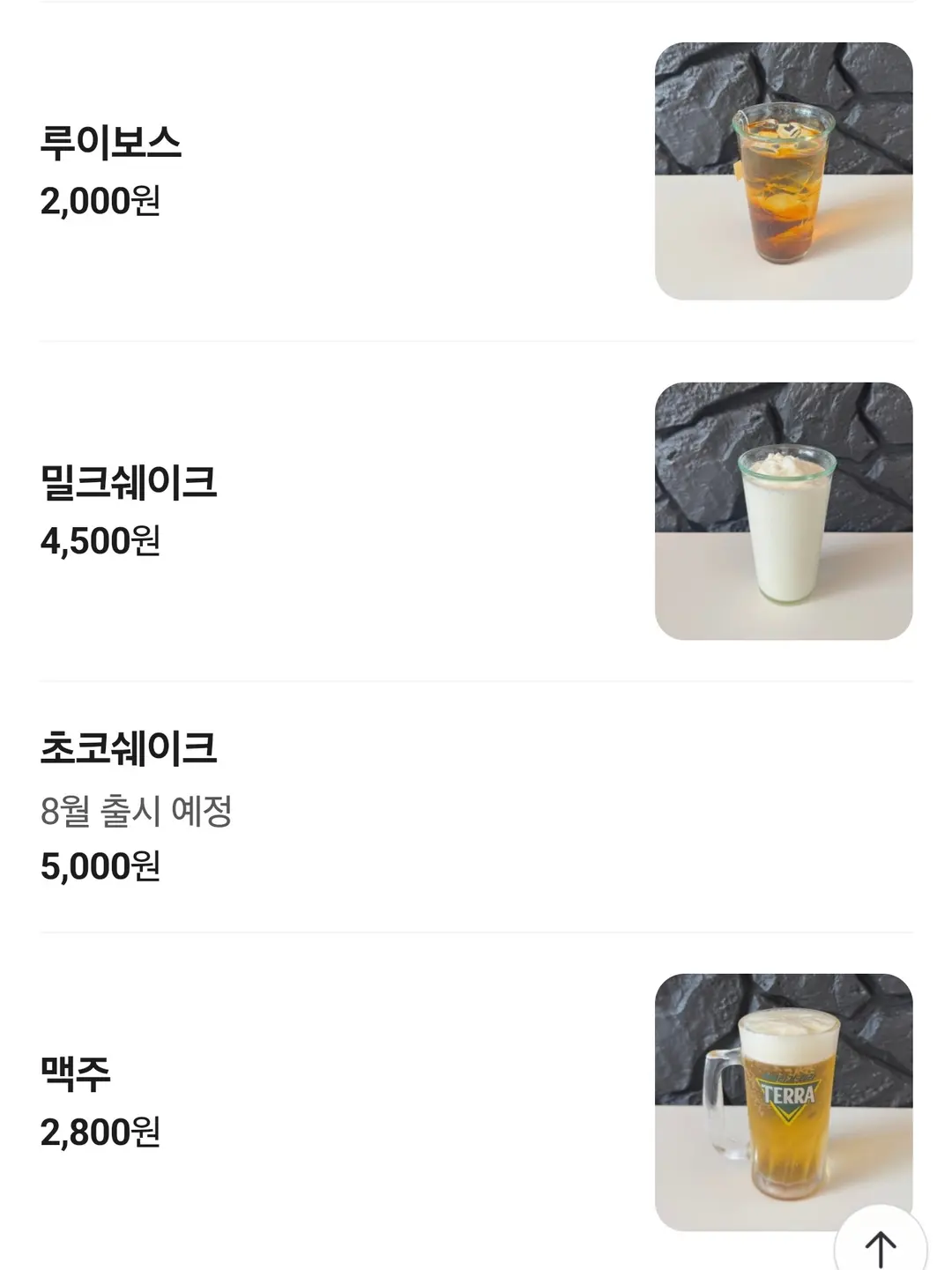Open the 초코쉐이크 menu item

[476, 806]
